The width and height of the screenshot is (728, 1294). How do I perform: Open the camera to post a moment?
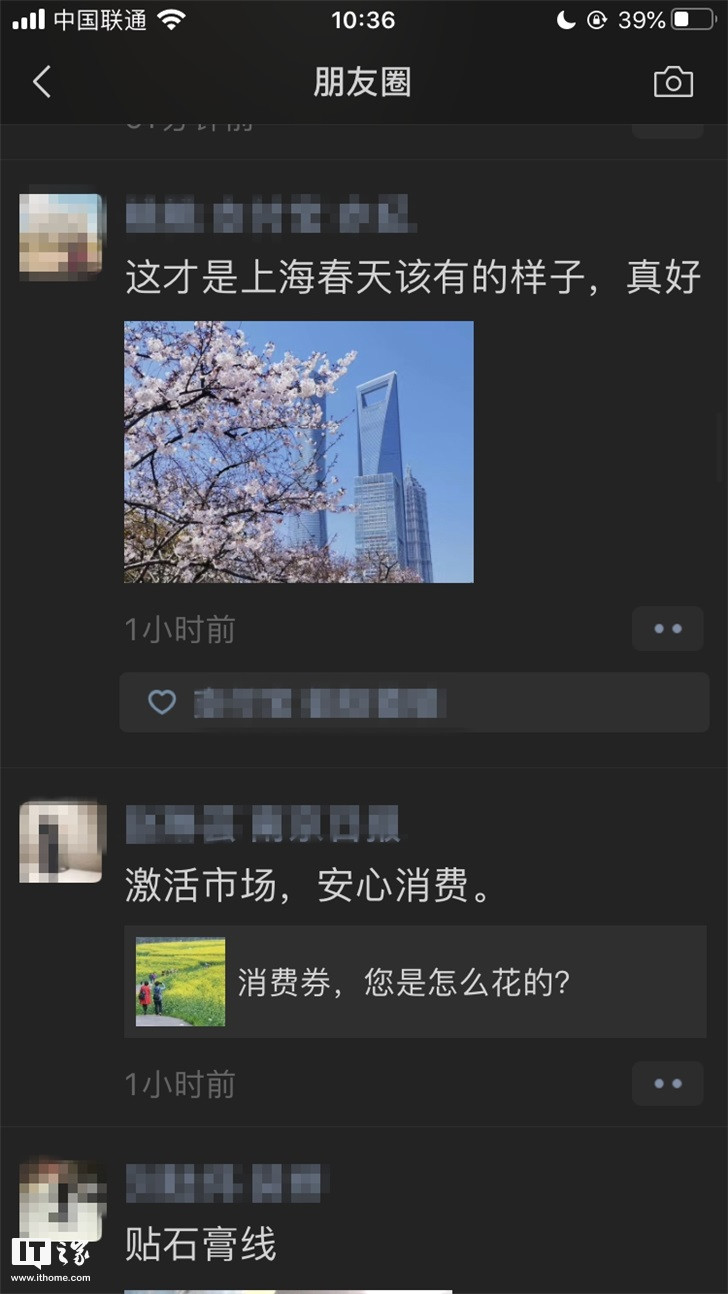click(x=673, y=82)
